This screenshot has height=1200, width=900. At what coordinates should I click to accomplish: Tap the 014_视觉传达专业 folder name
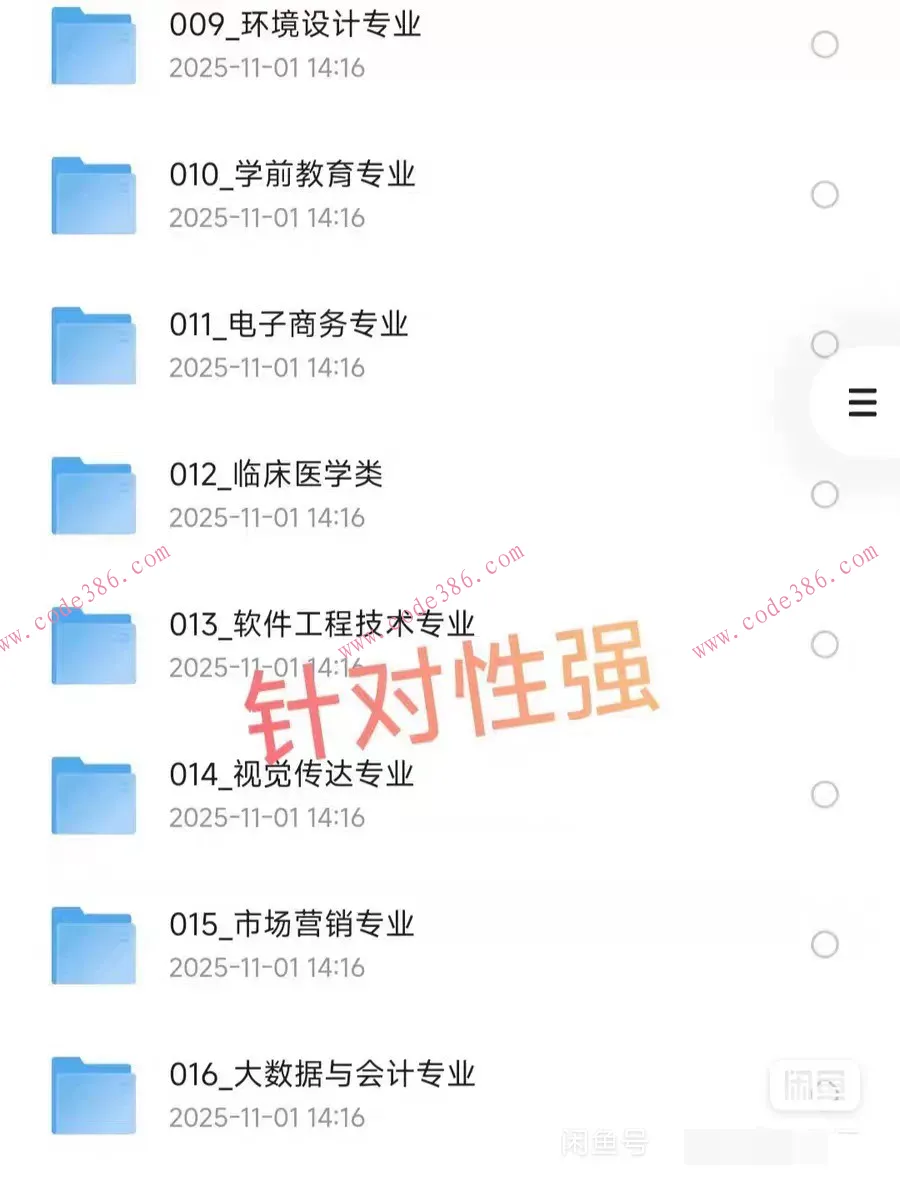pyautogui.click(x=291, y=775)
